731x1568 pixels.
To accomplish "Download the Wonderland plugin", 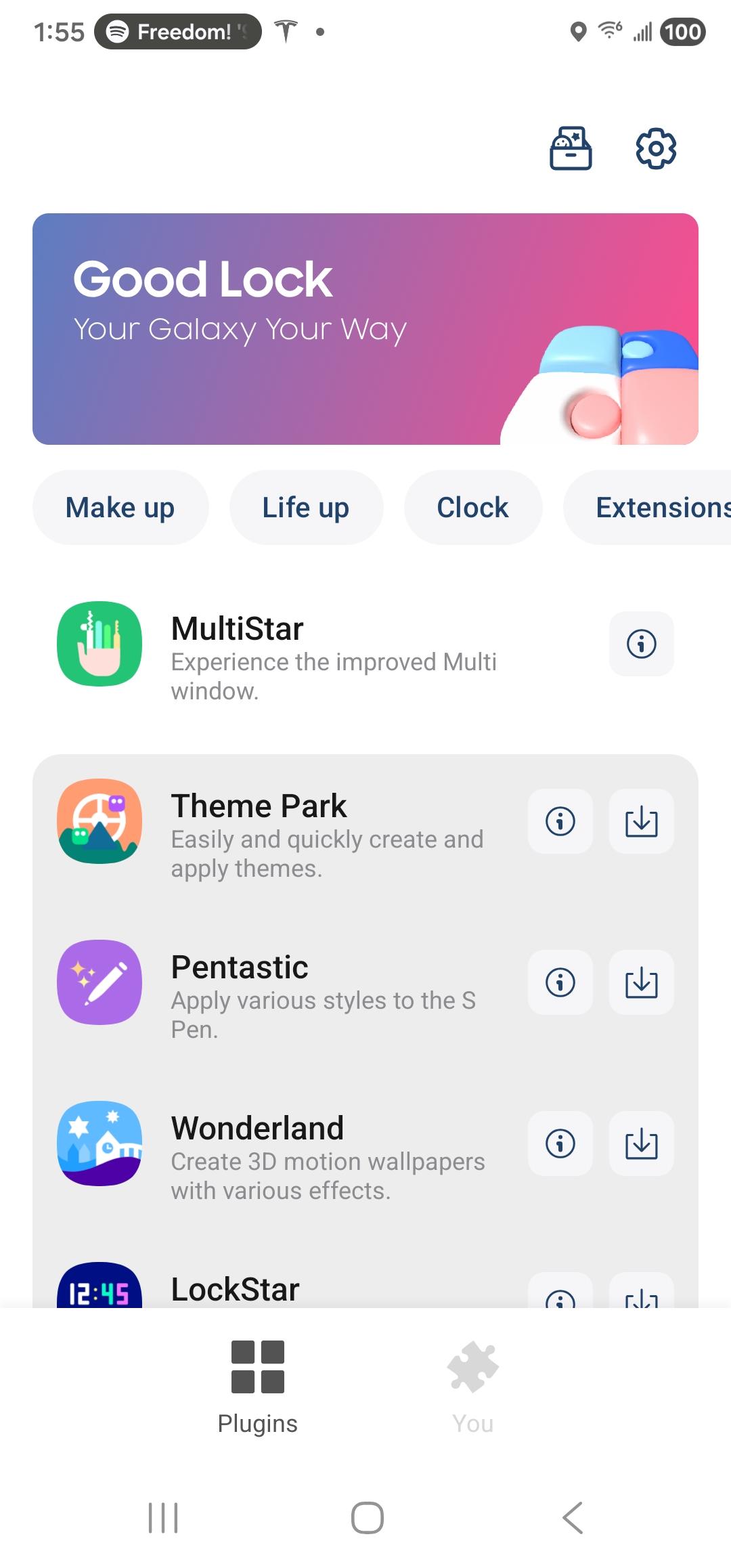I will coord(641,1144).
